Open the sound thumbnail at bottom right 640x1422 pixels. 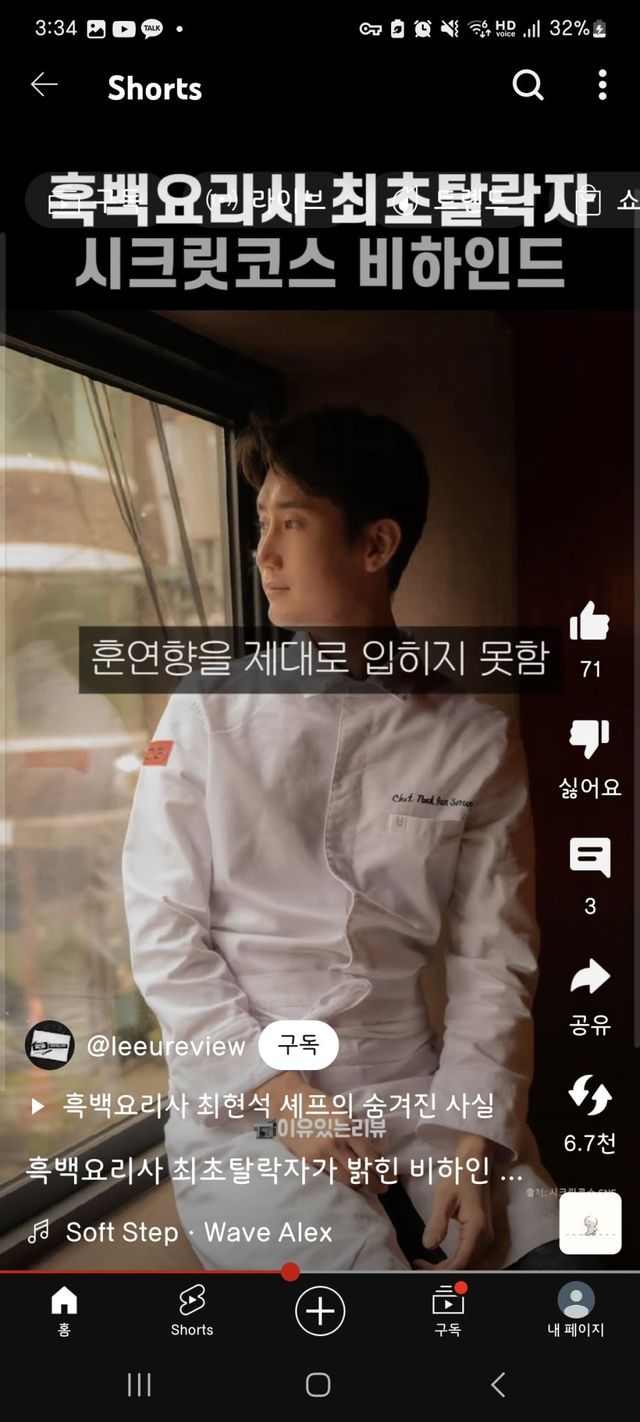[589, 1223]
